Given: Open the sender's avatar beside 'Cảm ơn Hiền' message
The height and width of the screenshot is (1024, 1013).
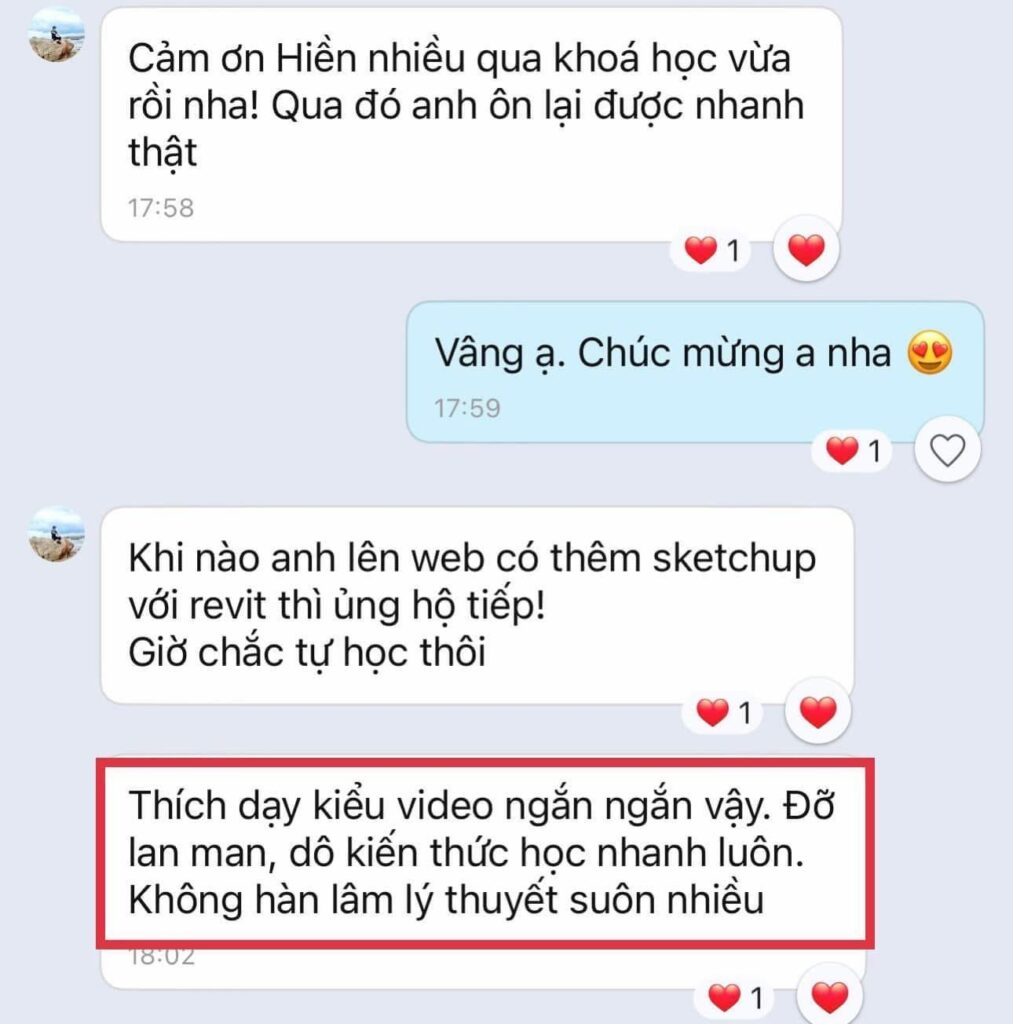Looking at the screenshot, I should tap(57, 34).
